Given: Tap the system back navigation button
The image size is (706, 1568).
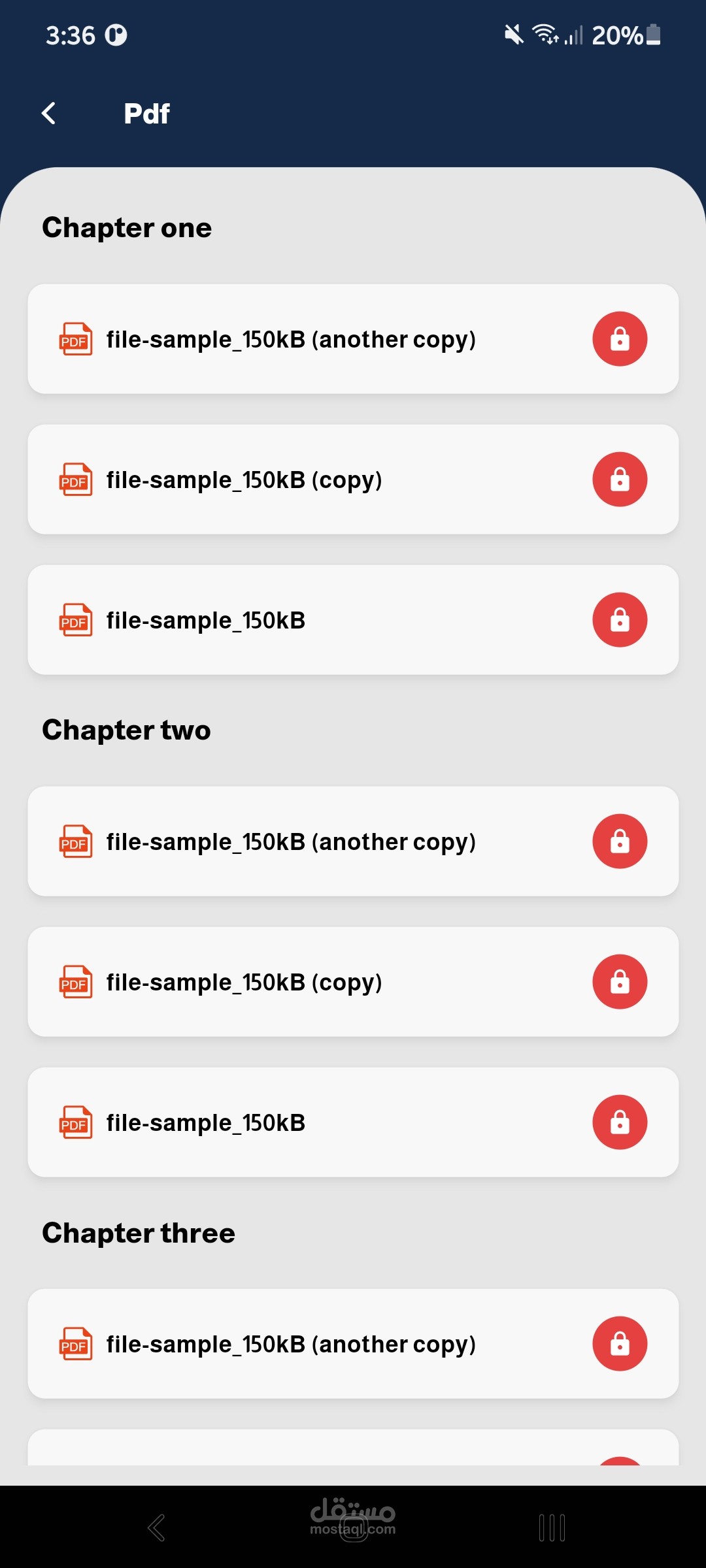Looking at the screenshot, I should pos(156,1527).
